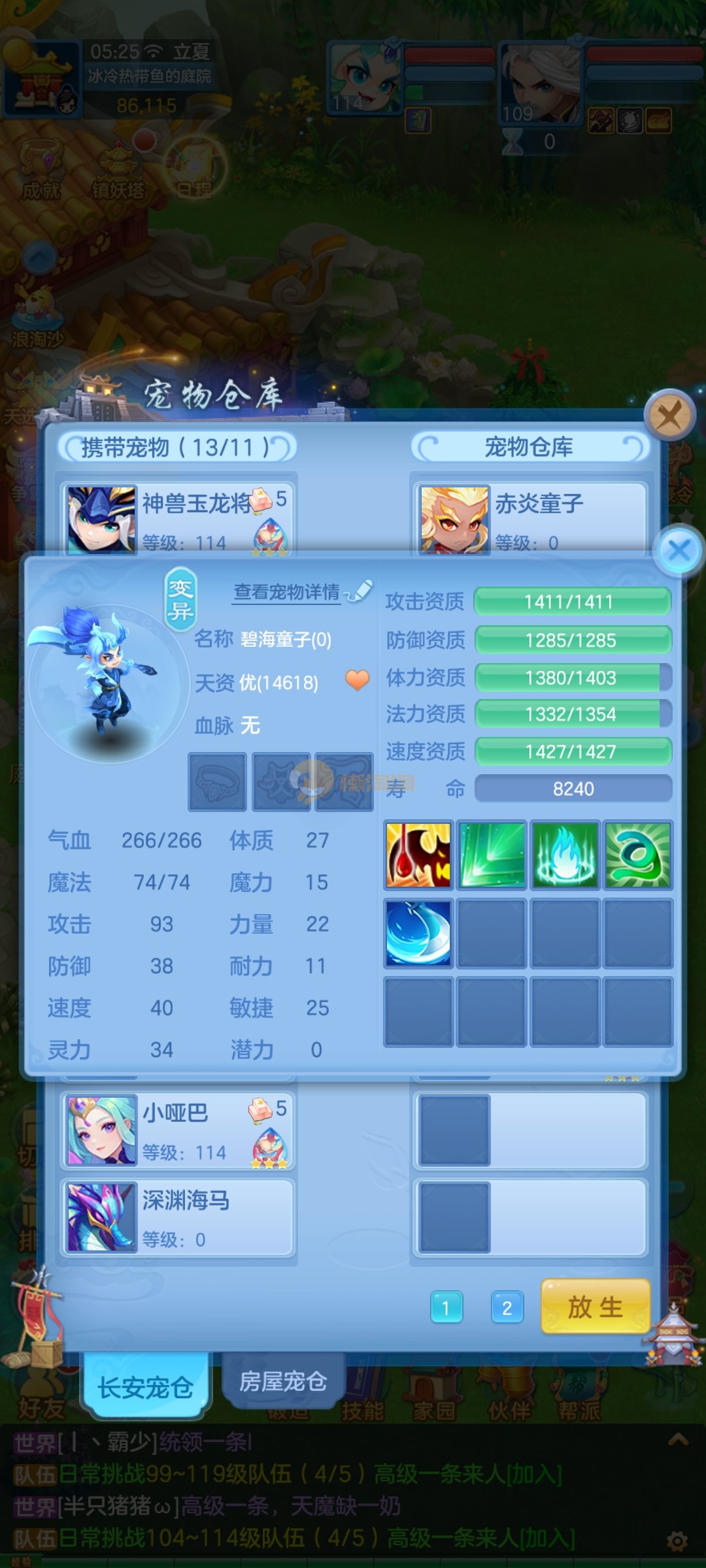Go to warehouse page 2
Viewport: 706px width, 1568px height.
click(507, 1307)
